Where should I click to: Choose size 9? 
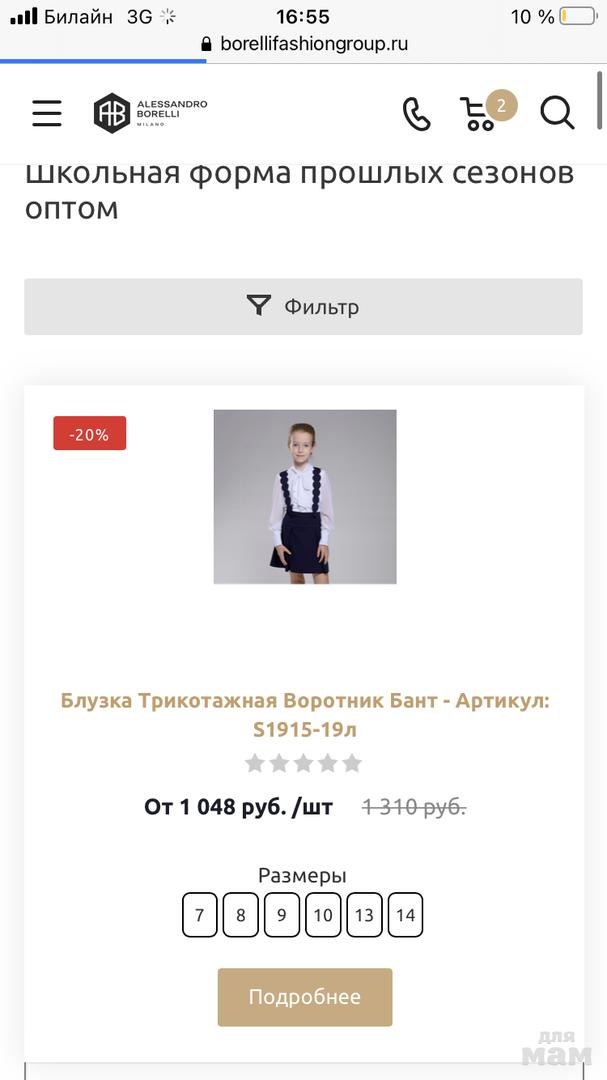(282, 915)
